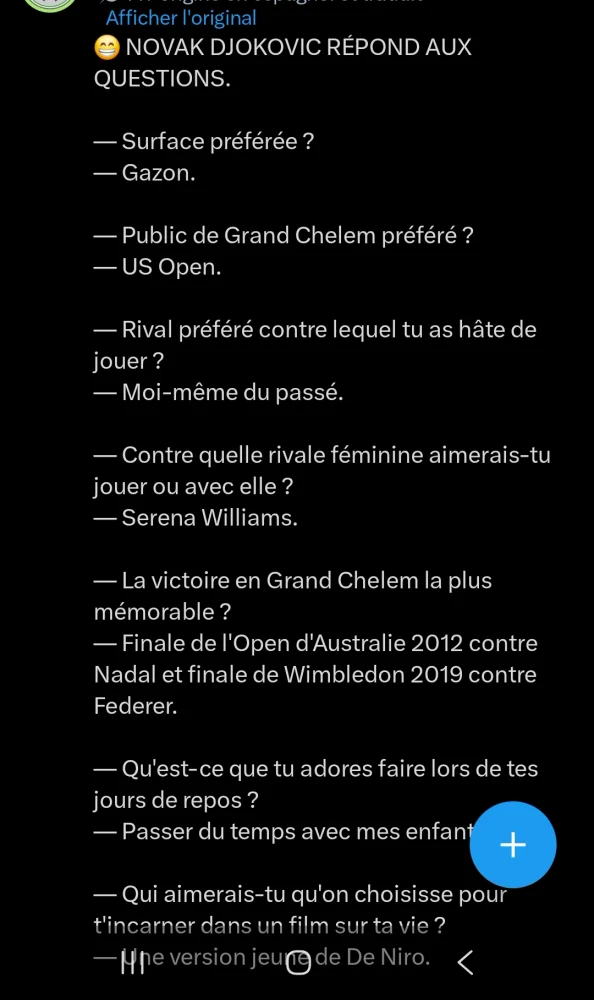Tap the Afficher l'original link
The width and height of the screenshot is (594, 1000).
pos(181,18)
